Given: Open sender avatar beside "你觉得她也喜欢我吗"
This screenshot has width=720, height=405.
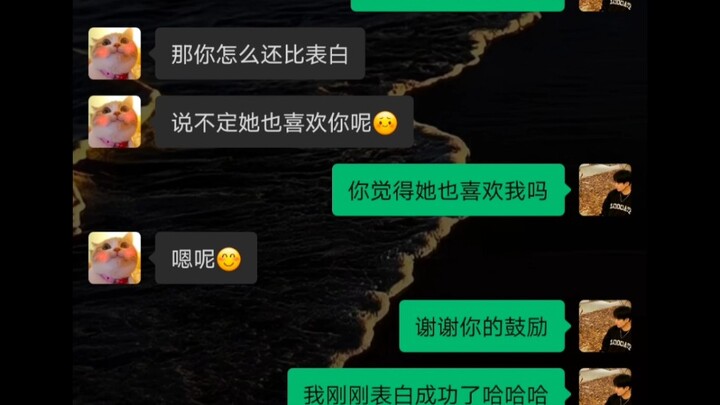Looking at the screenshot, I should [605, 190].
